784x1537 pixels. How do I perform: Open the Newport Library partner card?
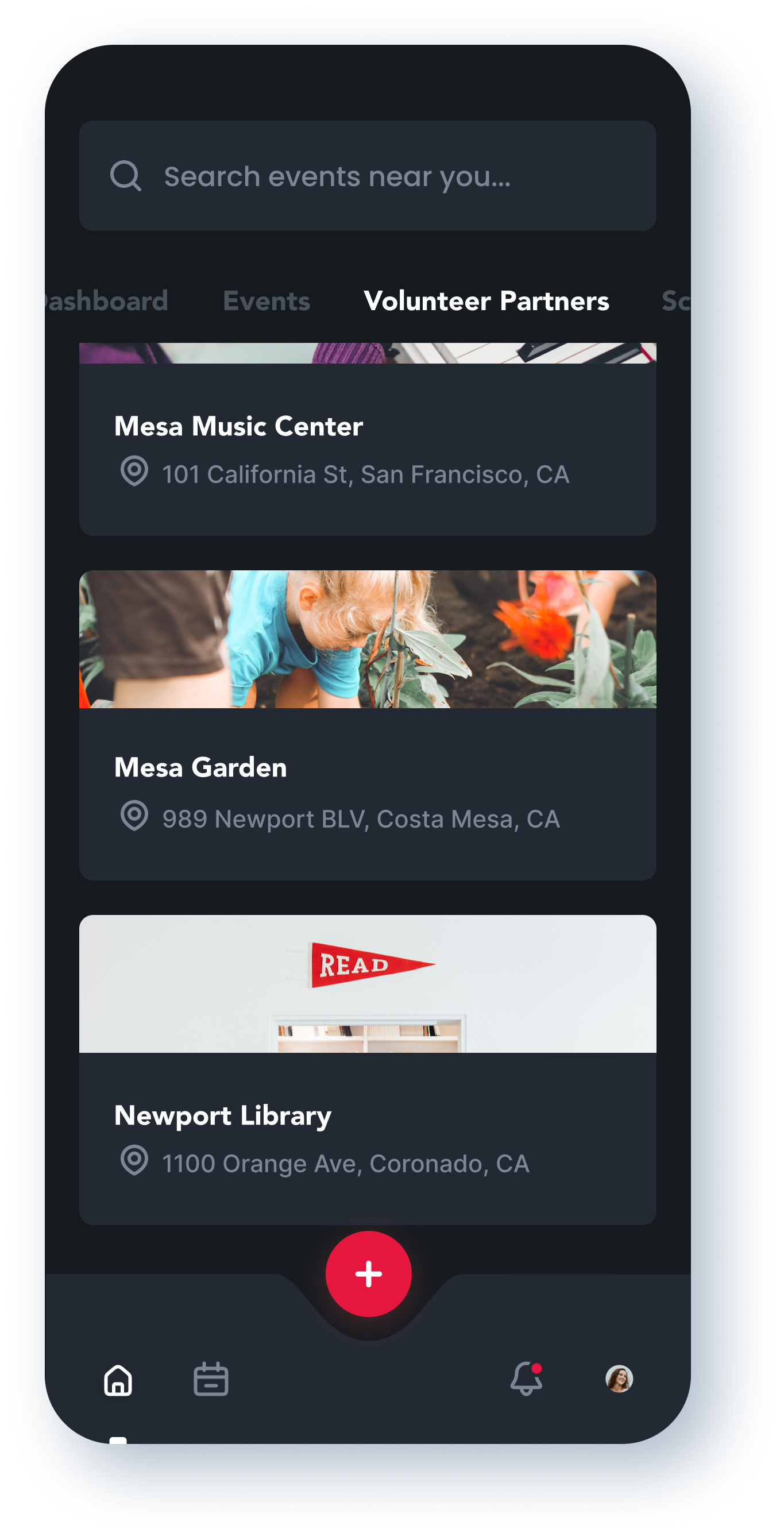click(368, 1069)
